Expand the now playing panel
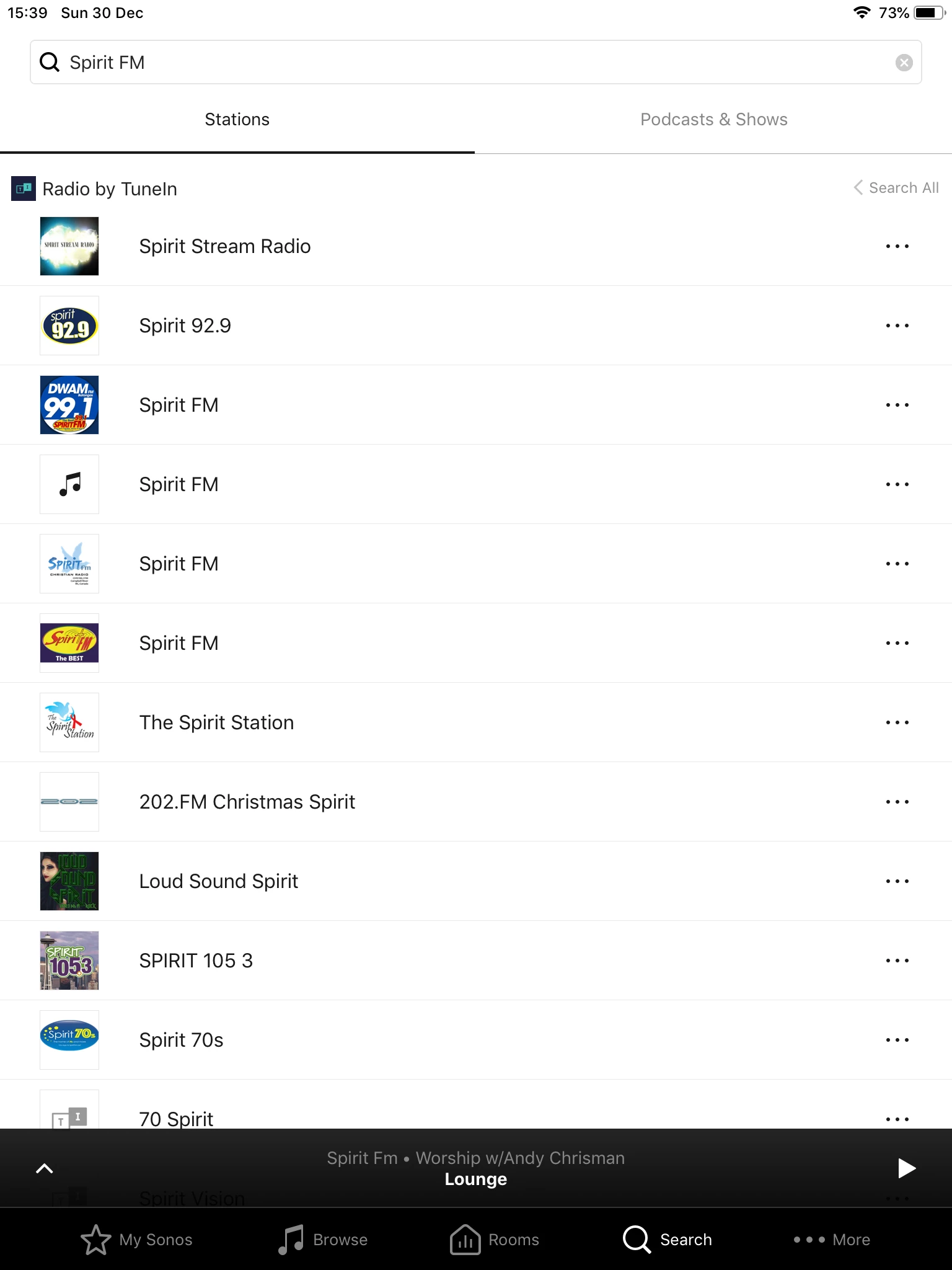The width and height of the screenshot is (952, 1270). click(x=45, y=1169)
